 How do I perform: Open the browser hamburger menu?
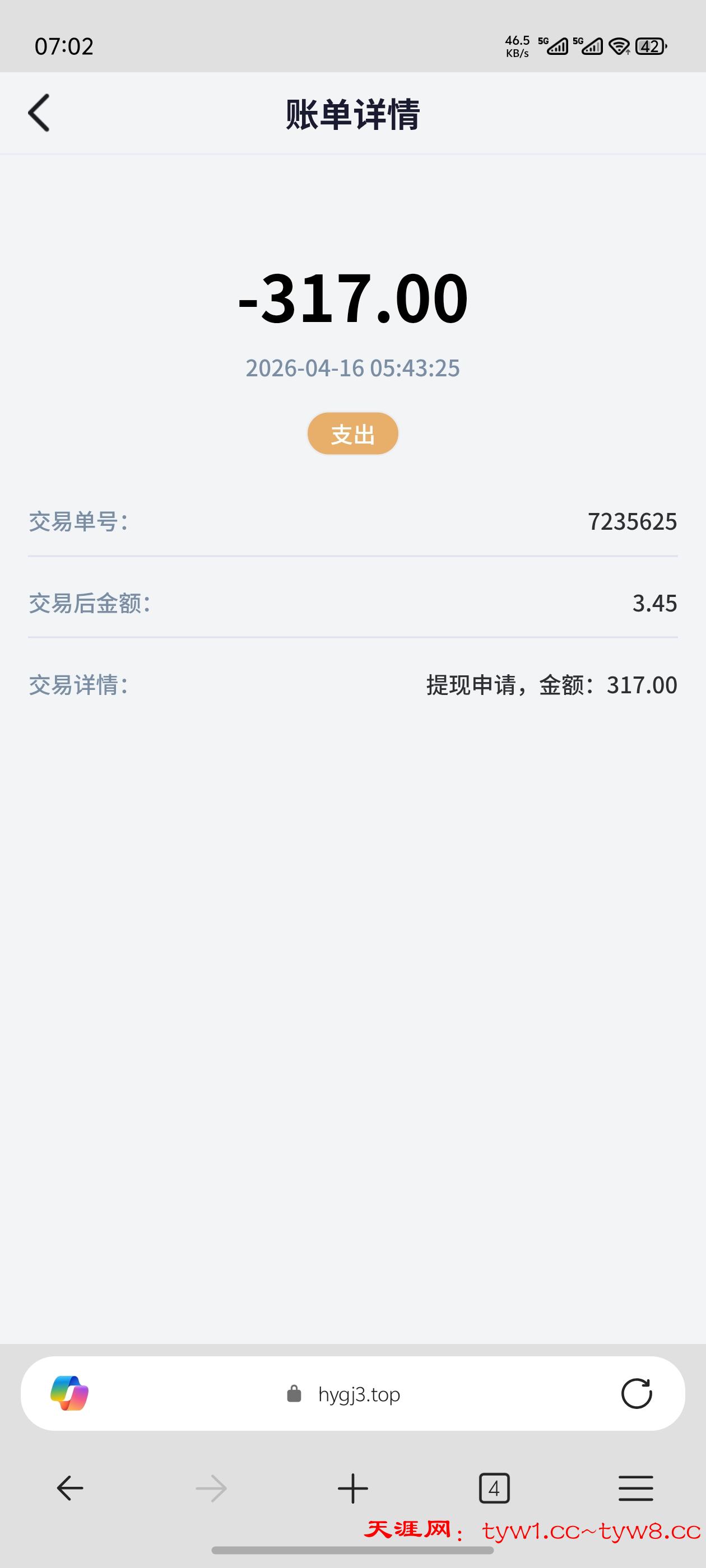click(635, 1488)
